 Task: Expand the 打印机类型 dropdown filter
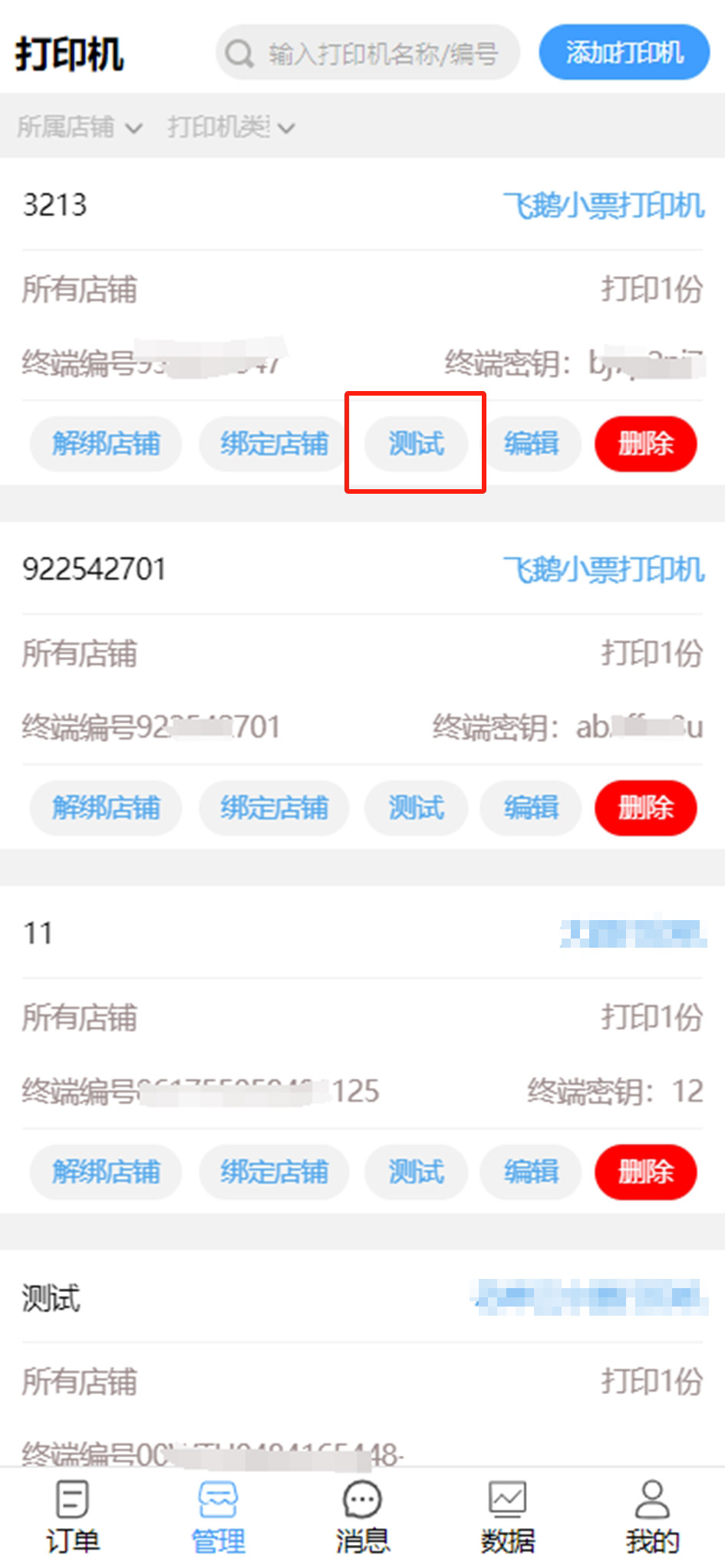click(231, 127)
